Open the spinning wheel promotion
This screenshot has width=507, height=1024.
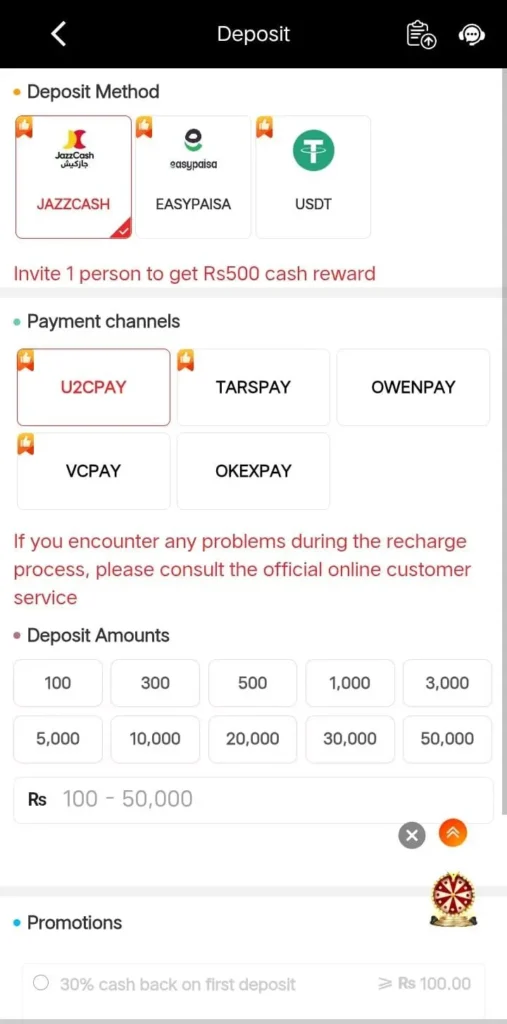[453, 899]
